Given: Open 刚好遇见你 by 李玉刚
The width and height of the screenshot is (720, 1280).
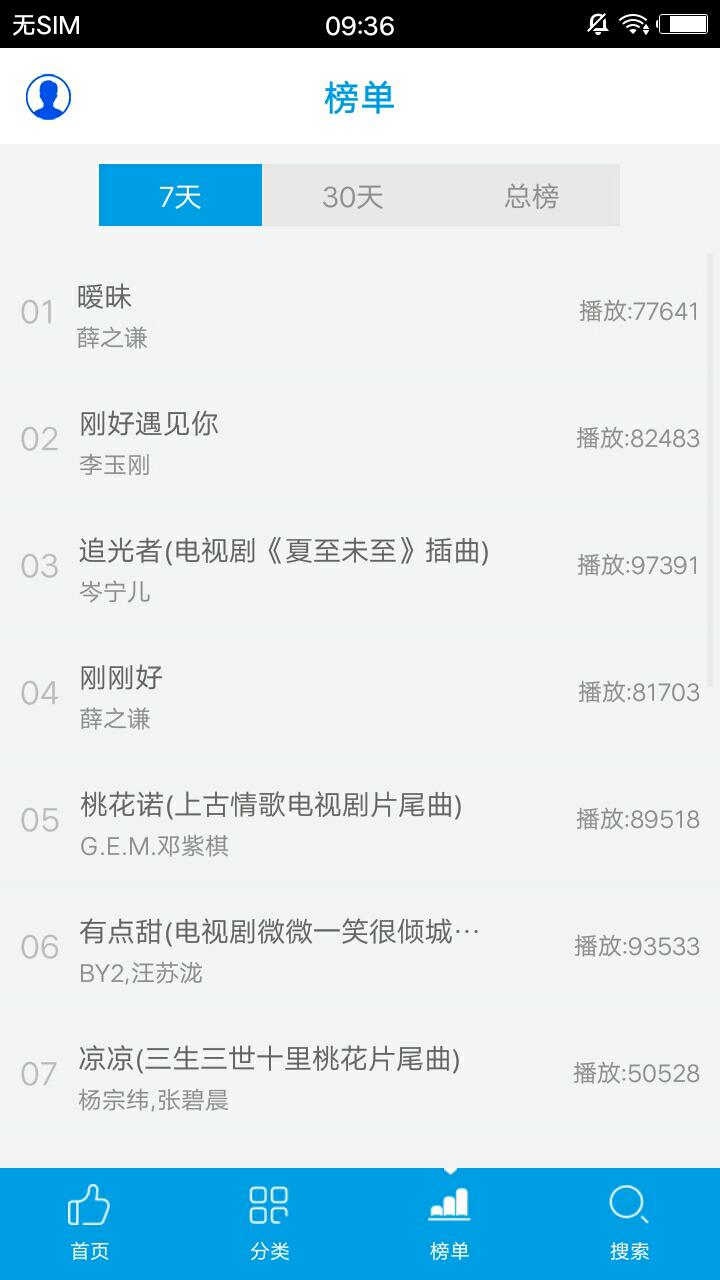Looking at the screenshot, I should 360,439.
